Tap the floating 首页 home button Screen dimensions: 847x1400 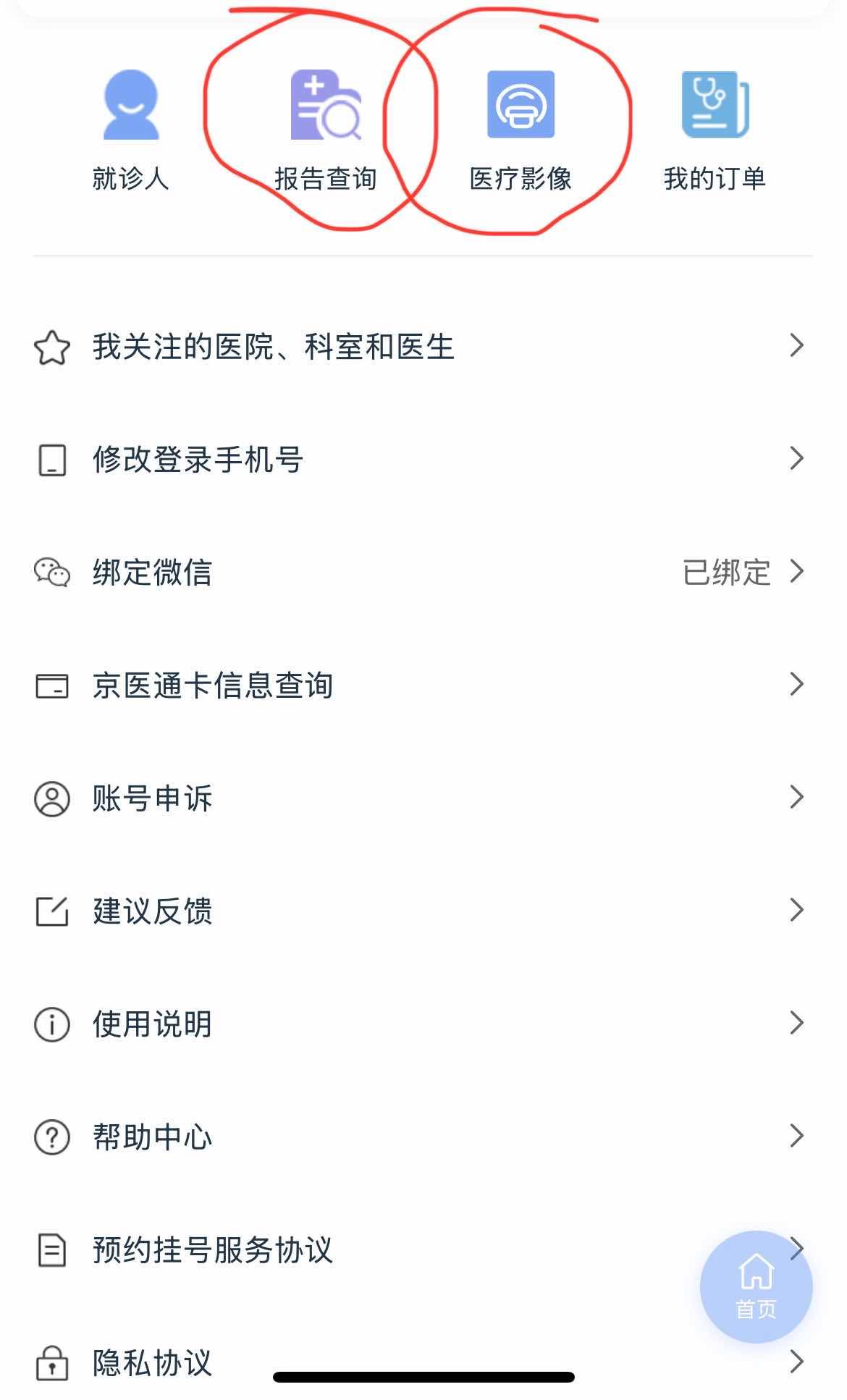tap(756, 1287)
